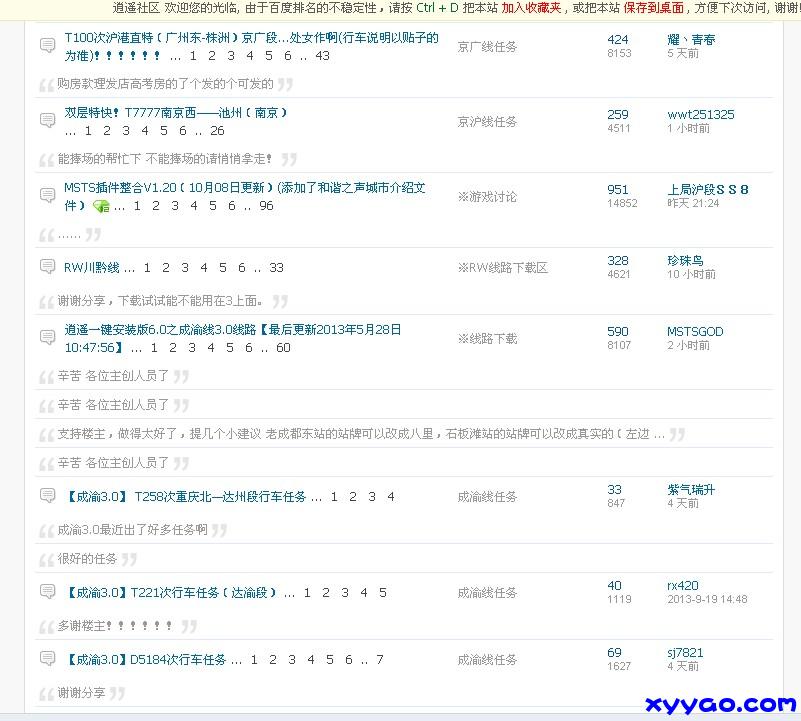
Task: Jump to page 43 of the T100次沪港直特 thread
Action: [x=322, y=56]
